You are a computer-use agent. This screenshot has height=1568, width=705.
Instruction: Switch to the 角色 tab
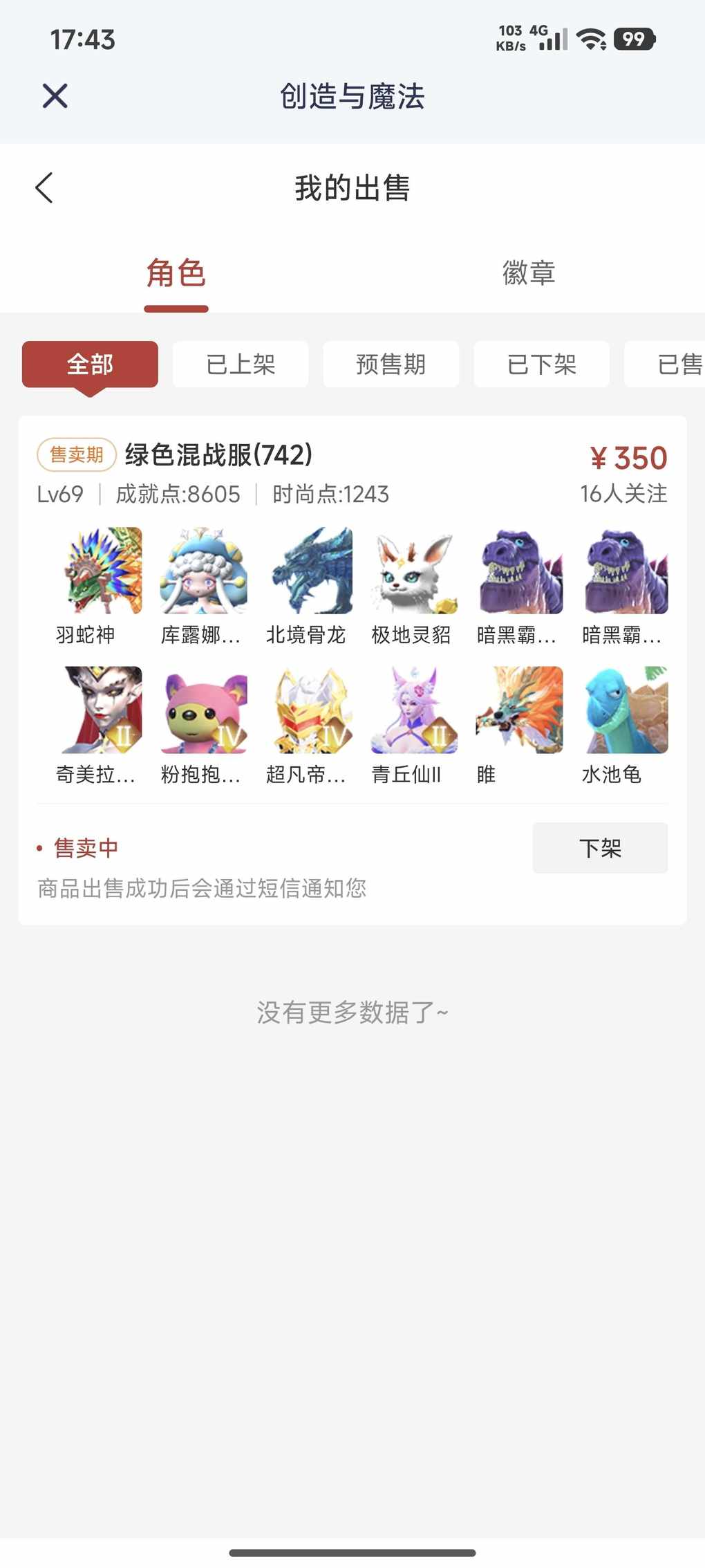[x=176, y=273]
